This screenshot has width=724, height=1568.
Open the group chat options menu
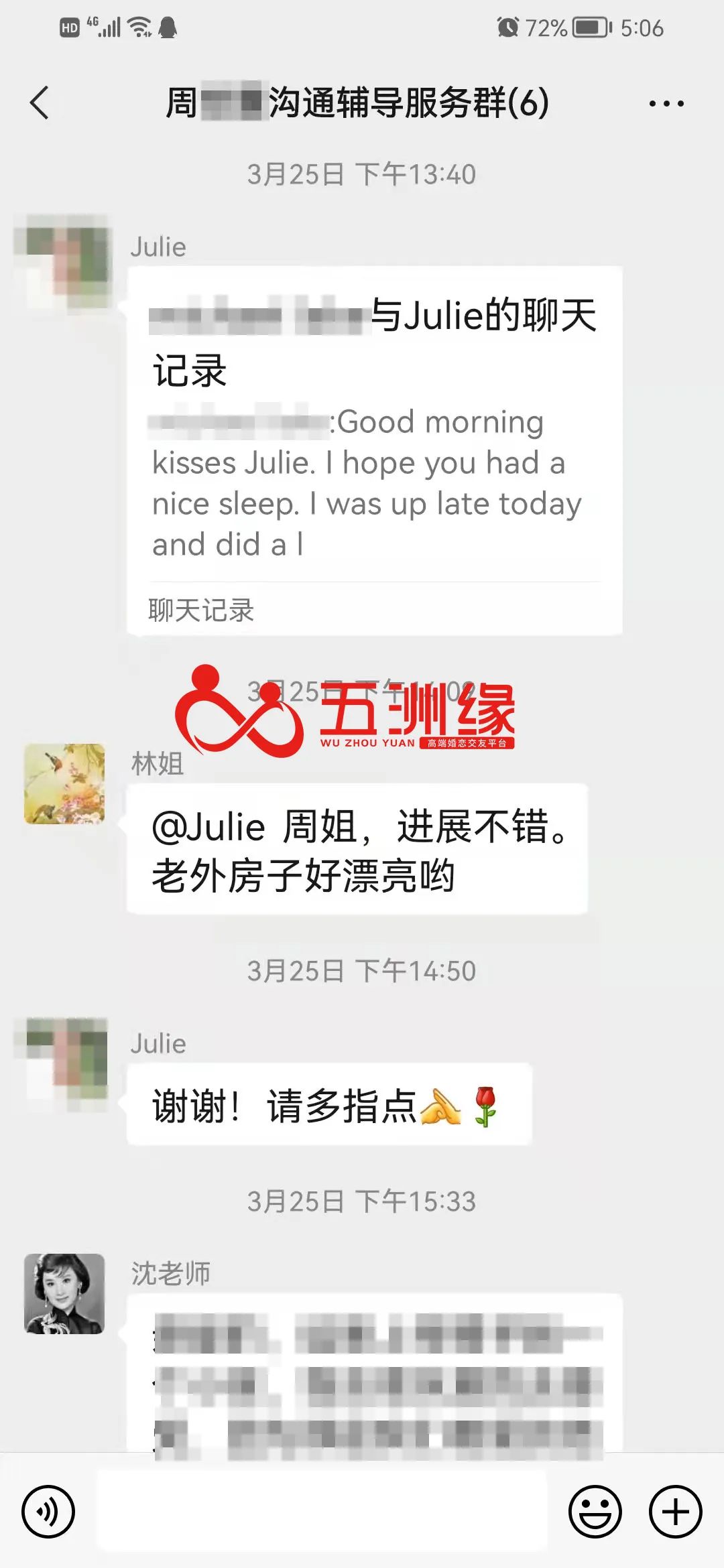[x=666, y=104]
